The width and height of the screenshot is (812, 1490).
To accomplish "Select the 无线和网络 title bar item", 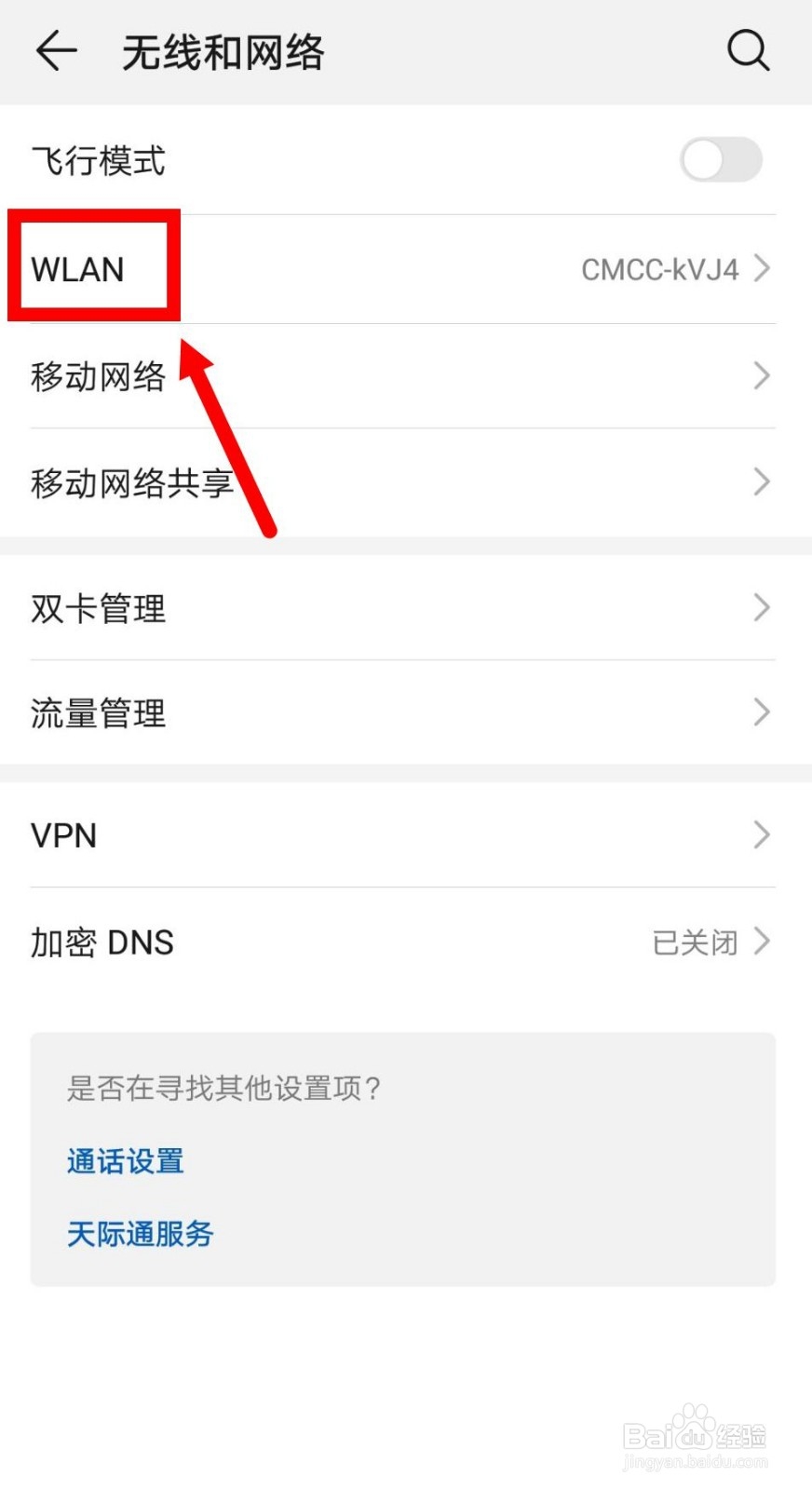I will pyautogui.click(x=223, y=51).
